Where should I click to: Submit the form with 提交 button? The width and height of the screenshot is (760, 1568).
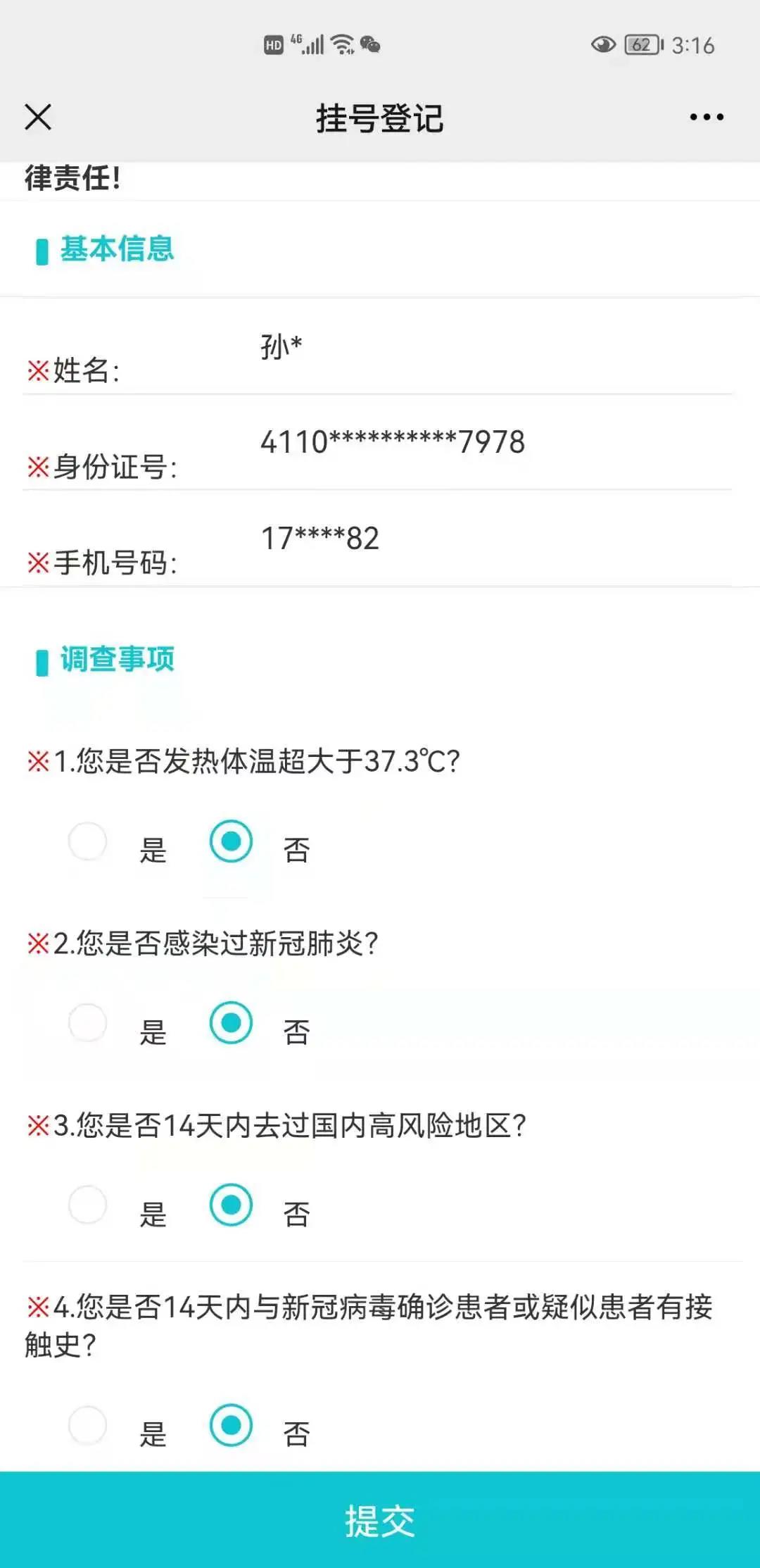coord(380,1519)
